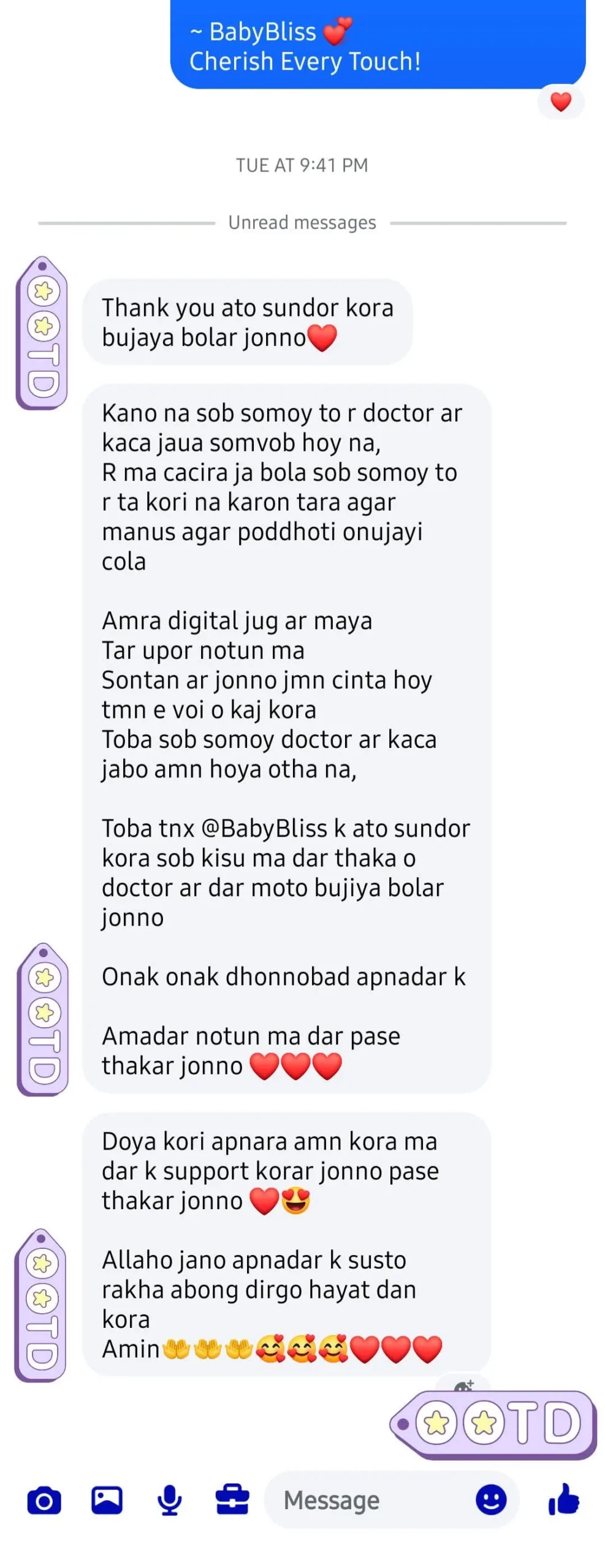Image resolution: width=605 pixels, height=1568 pixels.
Task: Record a voice message with the microphone
Action: click(169, 1500)
